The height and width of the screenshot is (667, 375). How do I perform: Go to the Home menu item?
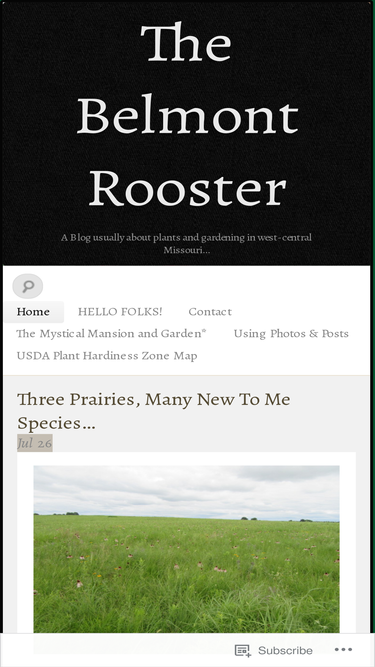pos(33,312)
